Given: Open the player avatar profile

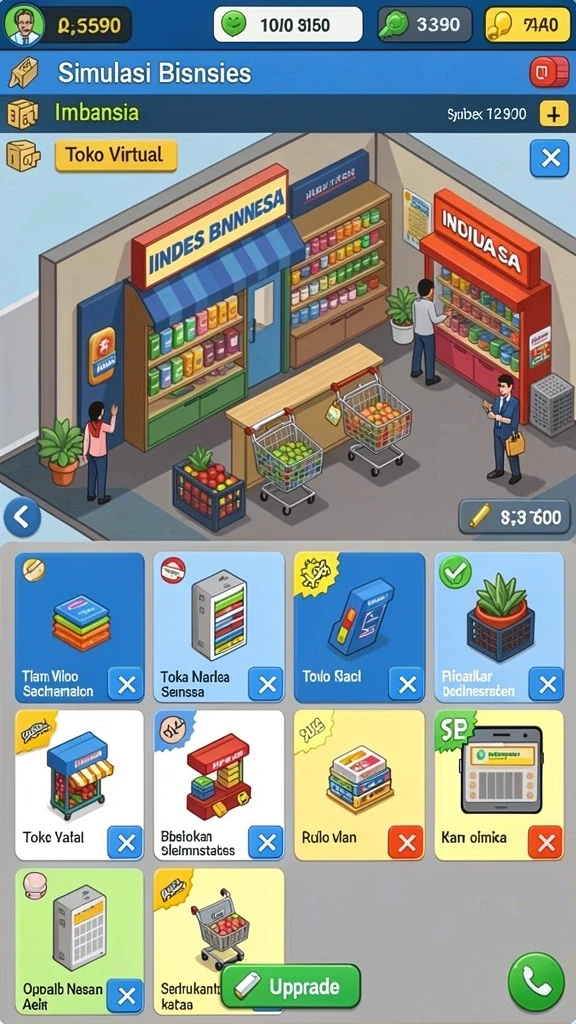Looking at the screenshot, I should [x=24, y=25].
